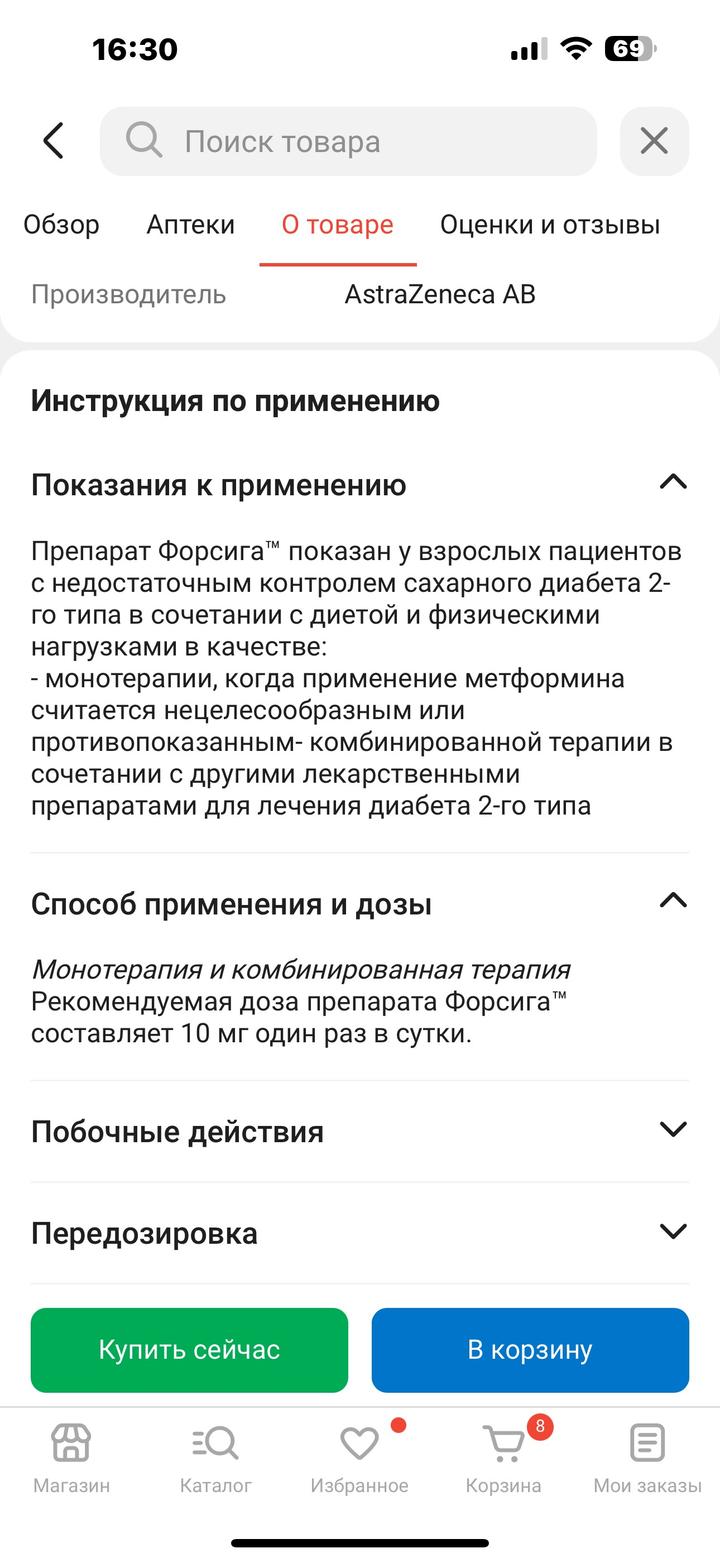Expand the Передозировка section
Viewport: 720px width, 1561px height.
673,1232
